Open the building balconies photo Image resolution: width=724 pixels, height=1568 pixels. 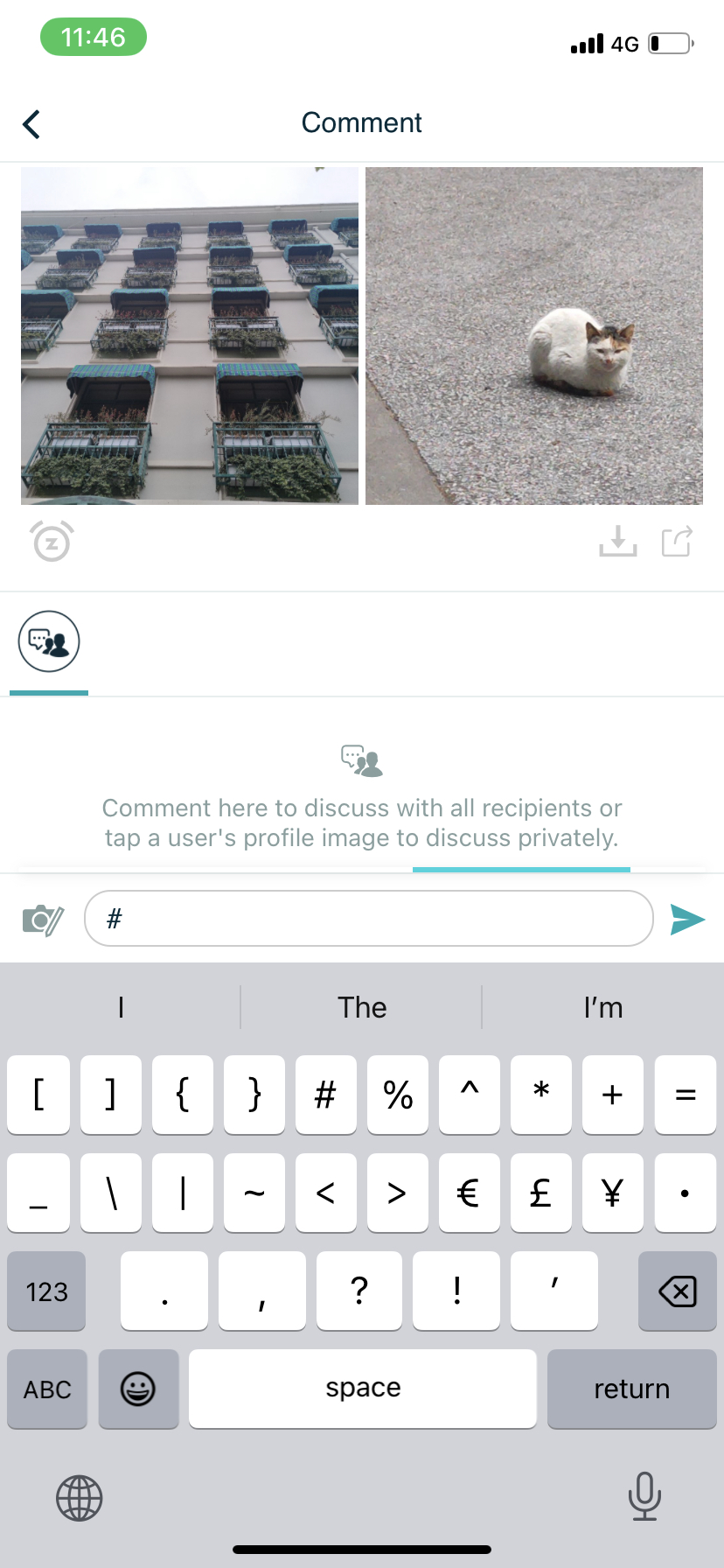190,336
